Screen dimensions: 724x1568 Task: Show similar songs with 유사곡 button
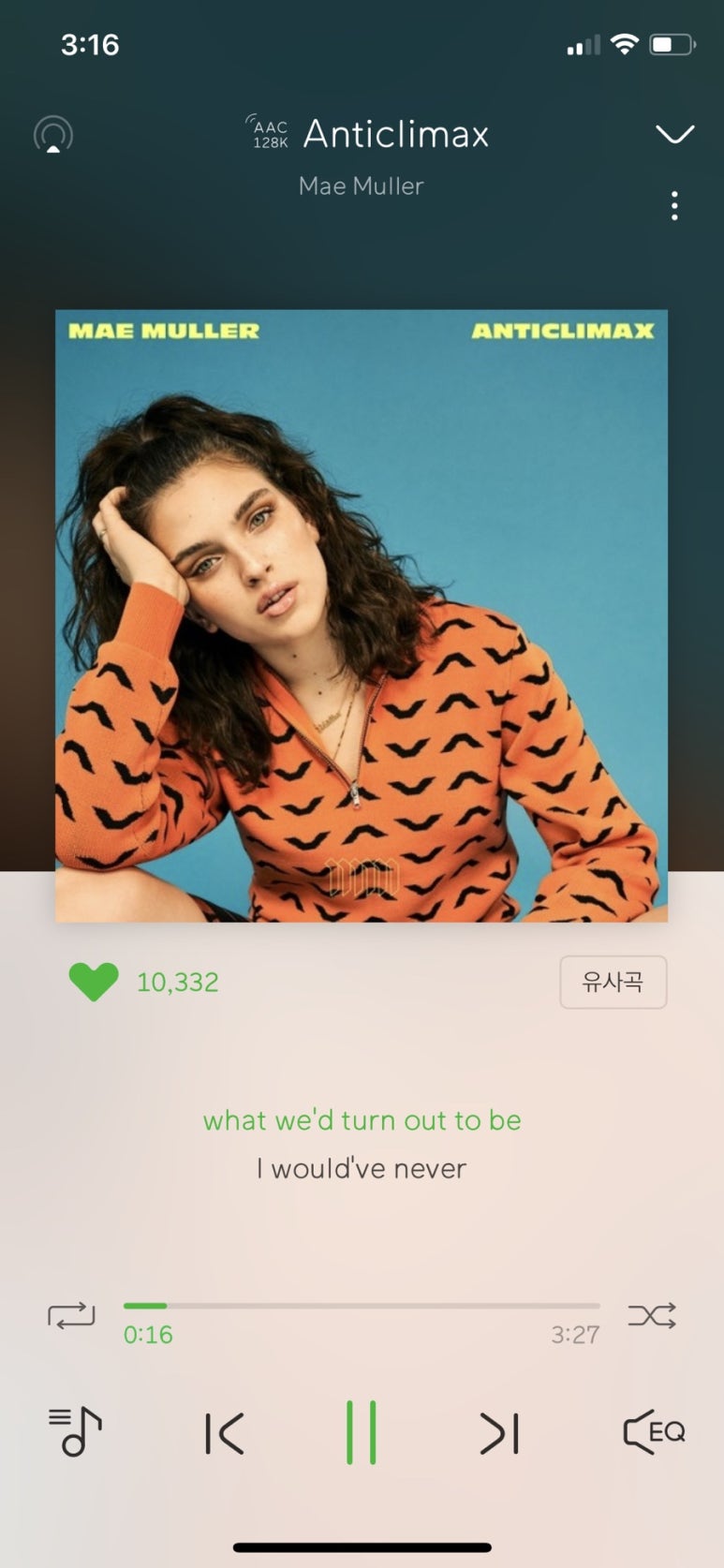click(613, 982)
